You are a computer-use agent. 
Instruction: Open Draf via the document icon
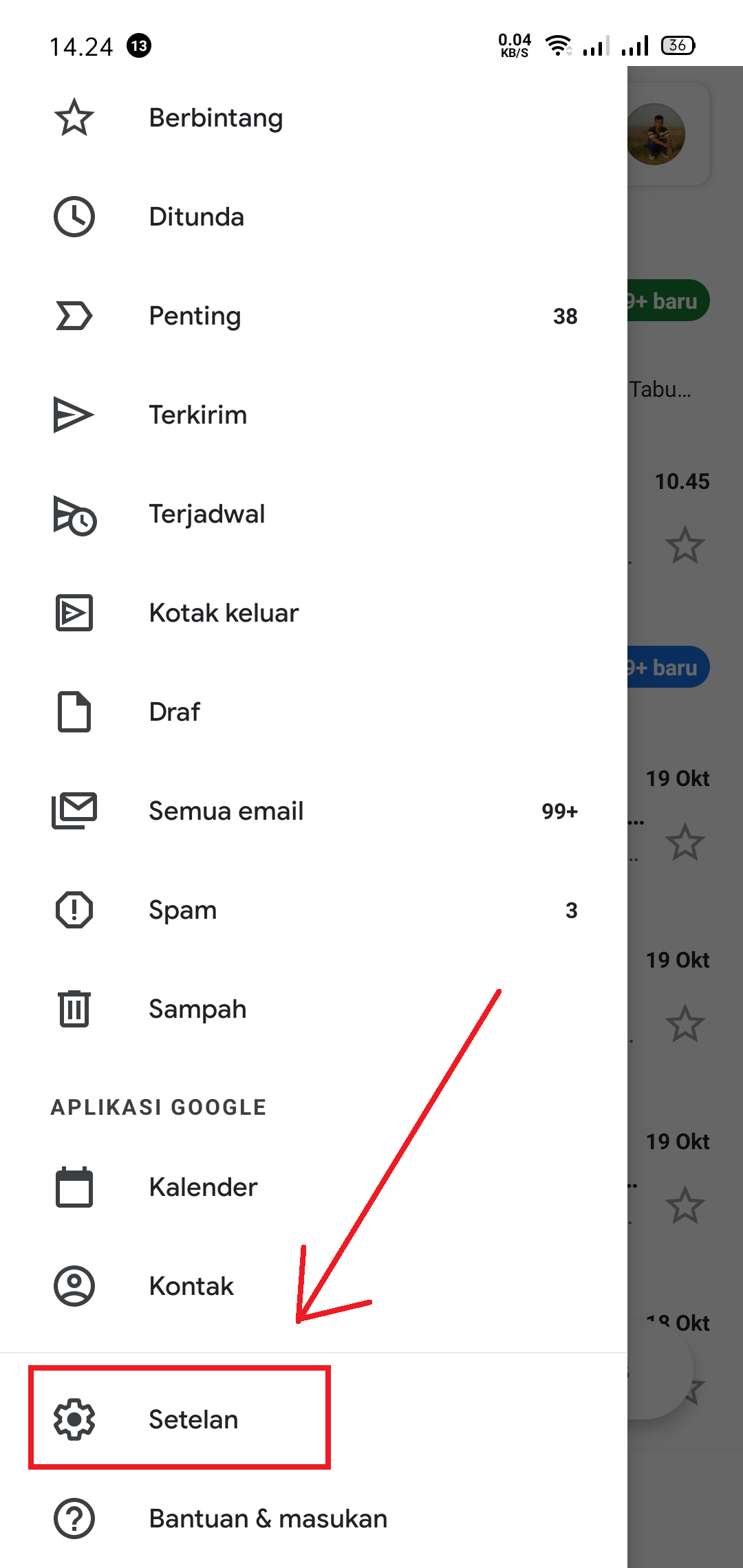(x=74, y=712)
